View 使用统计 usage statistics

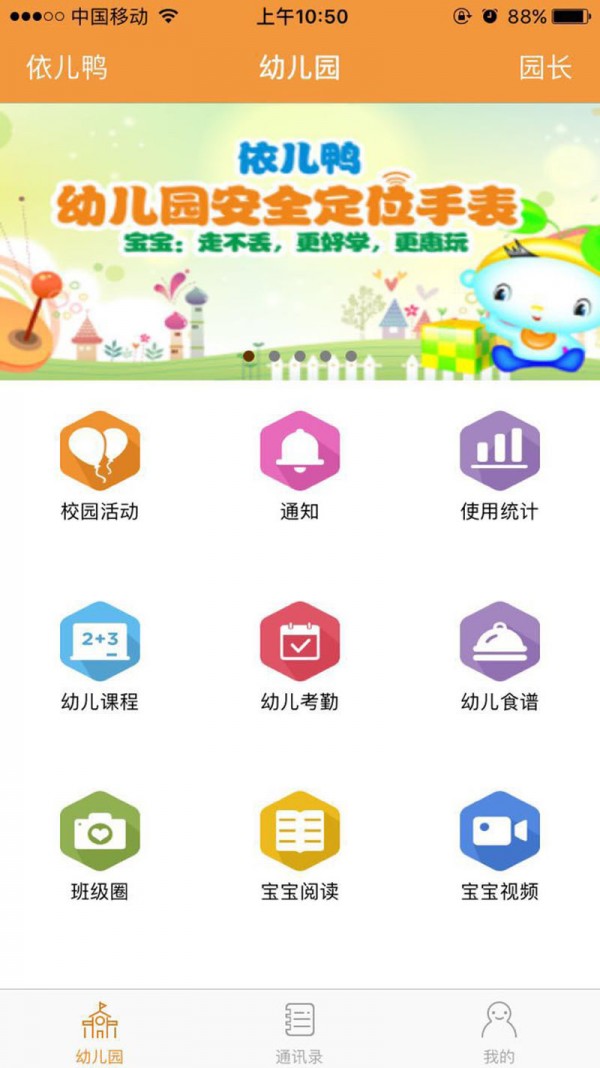click(499, 451)
